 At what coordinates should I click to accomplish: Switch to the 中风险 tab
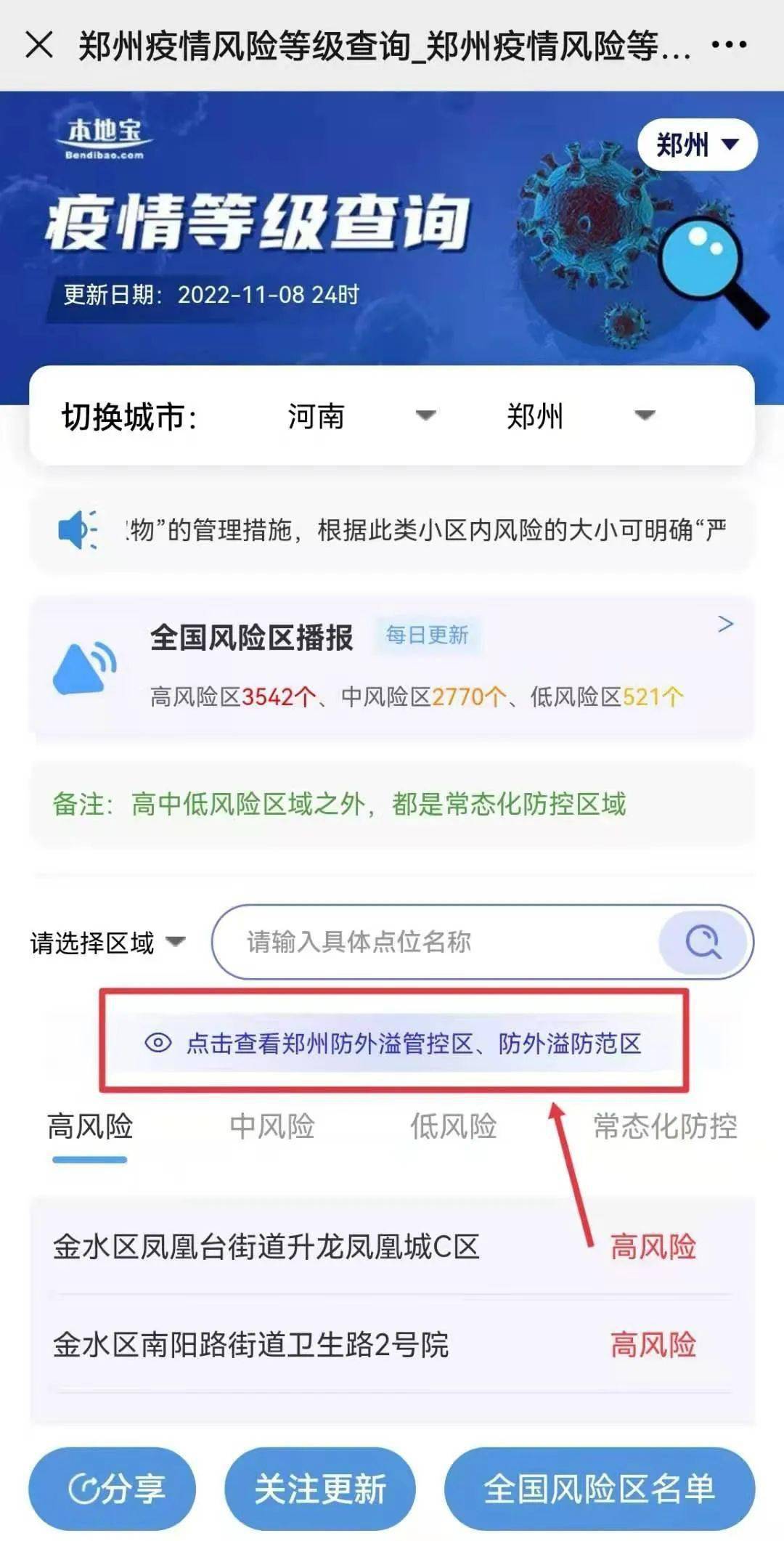tap(271, 1127)
